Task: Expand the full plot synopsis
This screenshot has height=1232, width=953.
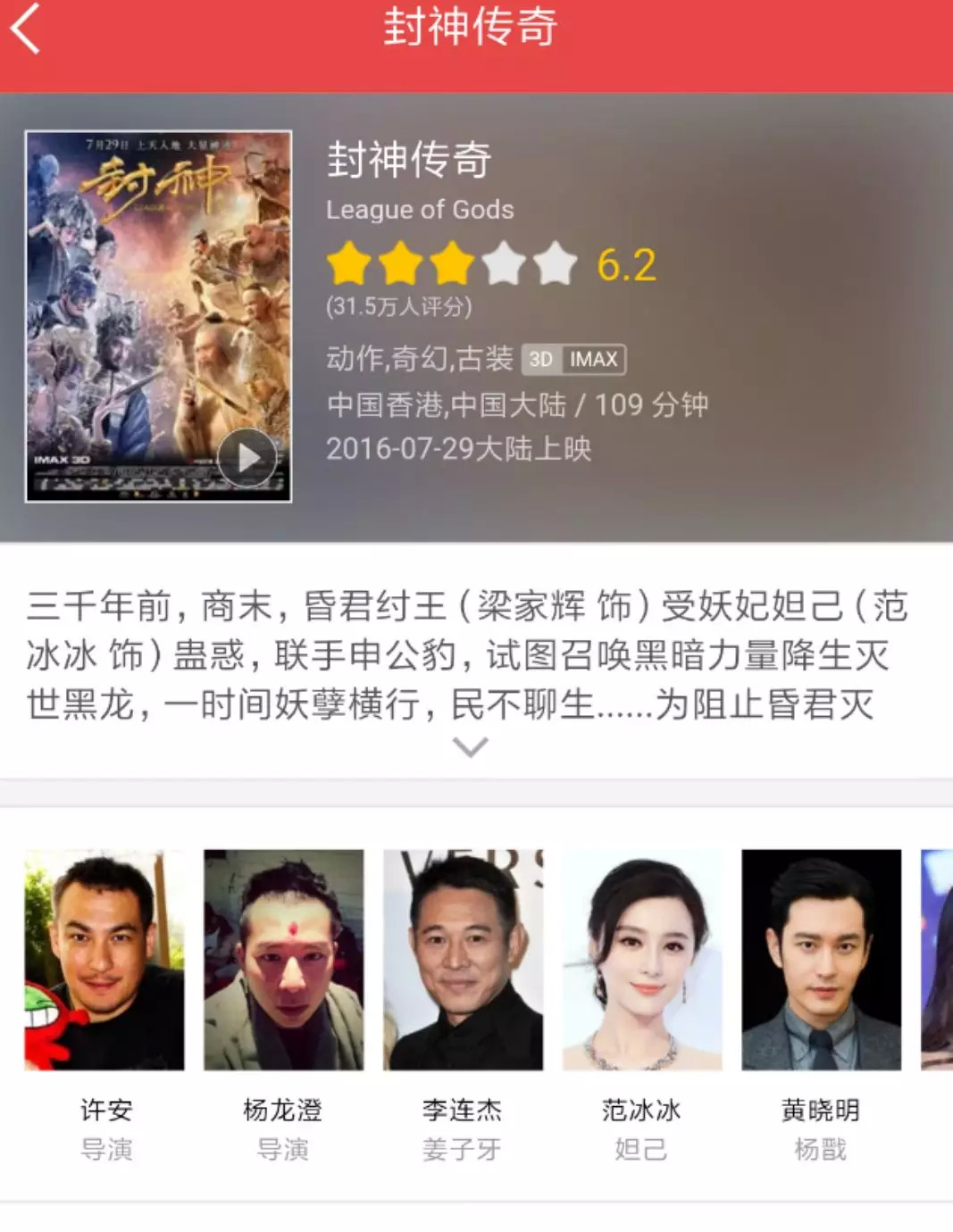Action: 471,746
